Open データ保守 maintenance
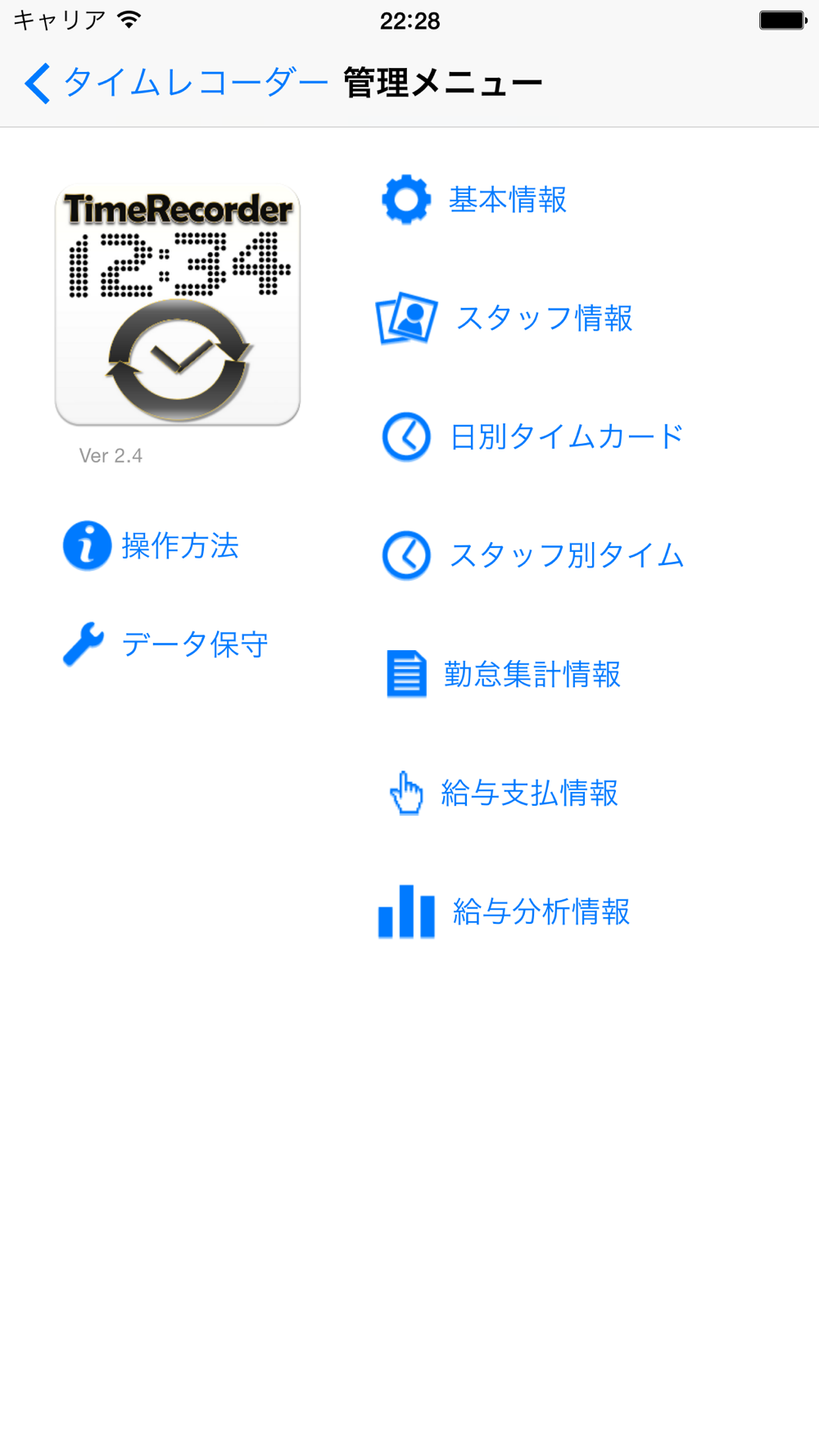Image resolution: width=819 pixels, height=1456 pixels. (194, 644)
